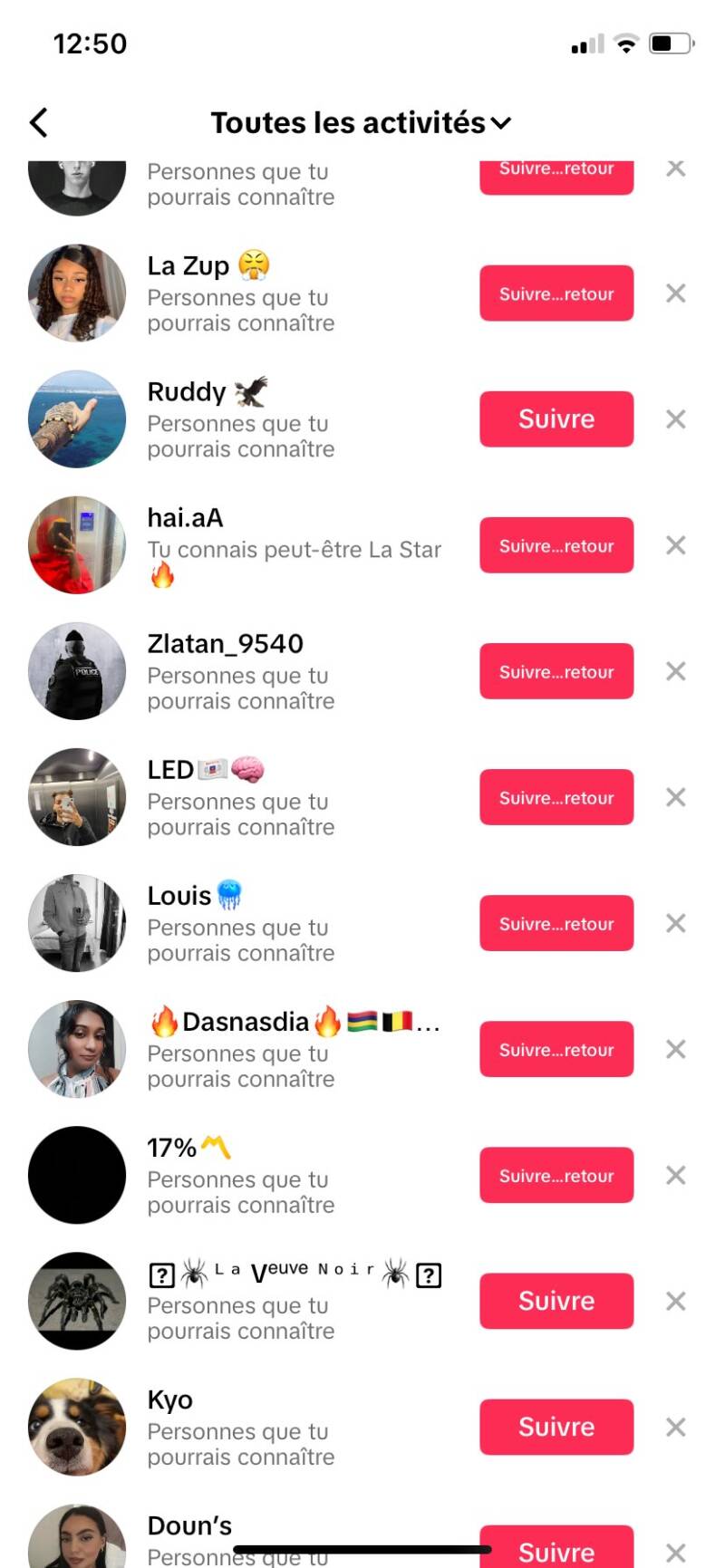The image size is (725, 1568).
Task: Dismiss the Zlatan_9540 suggestion
Action: tap(675, 671)
